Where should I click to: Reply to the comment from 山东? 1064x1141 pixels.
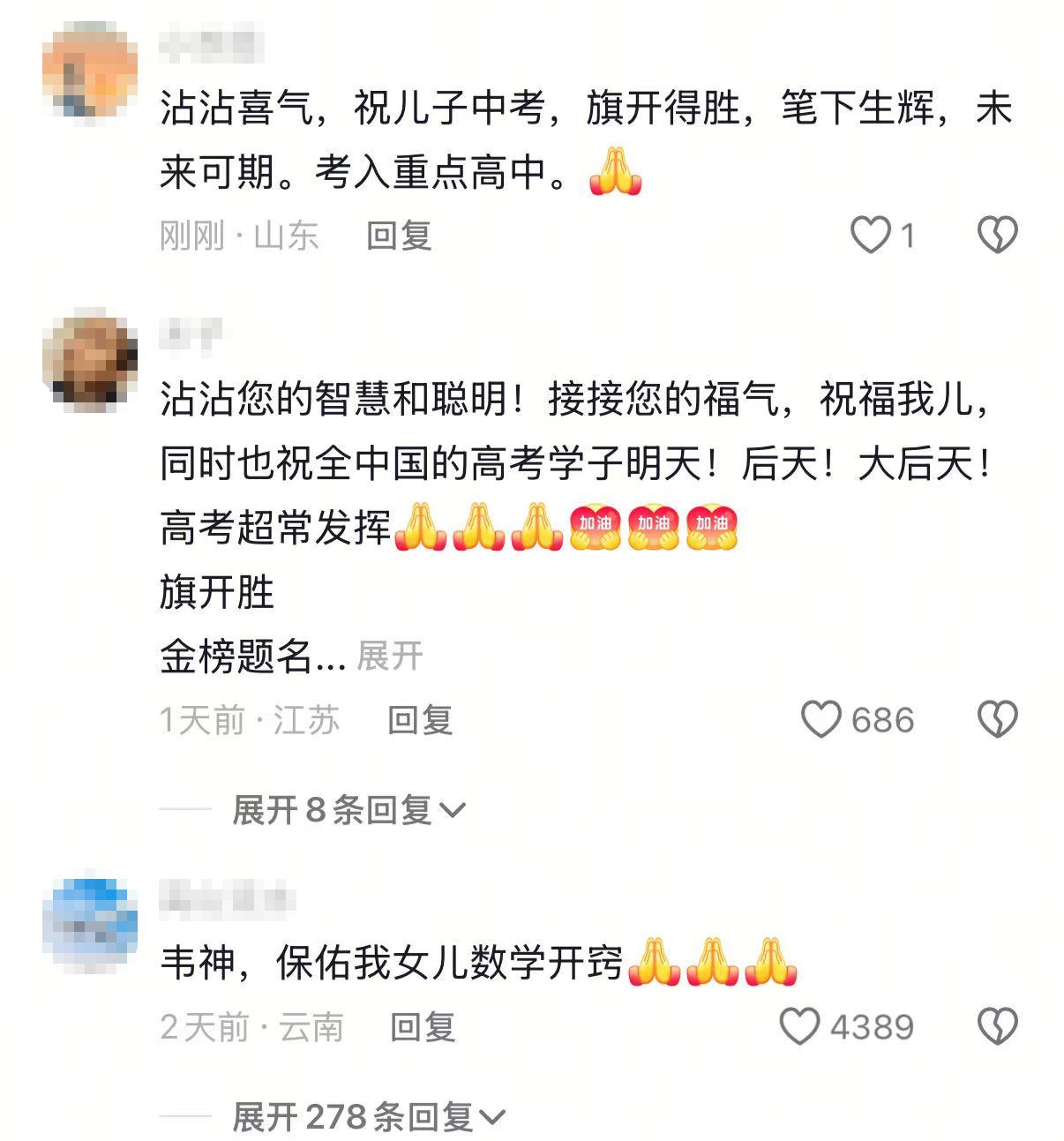pyautogui.click(x=399, y=236)
